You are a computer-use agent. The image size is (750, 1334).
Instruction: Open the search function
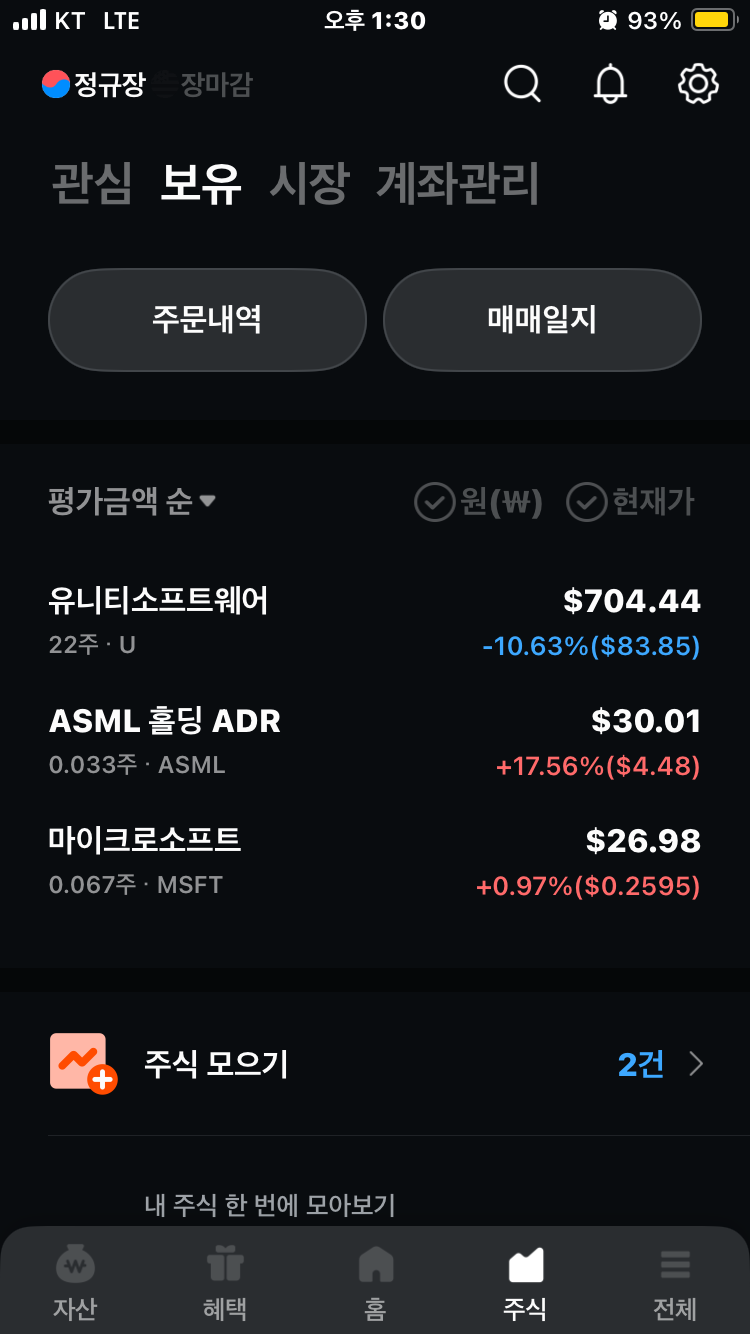[522, 84]
